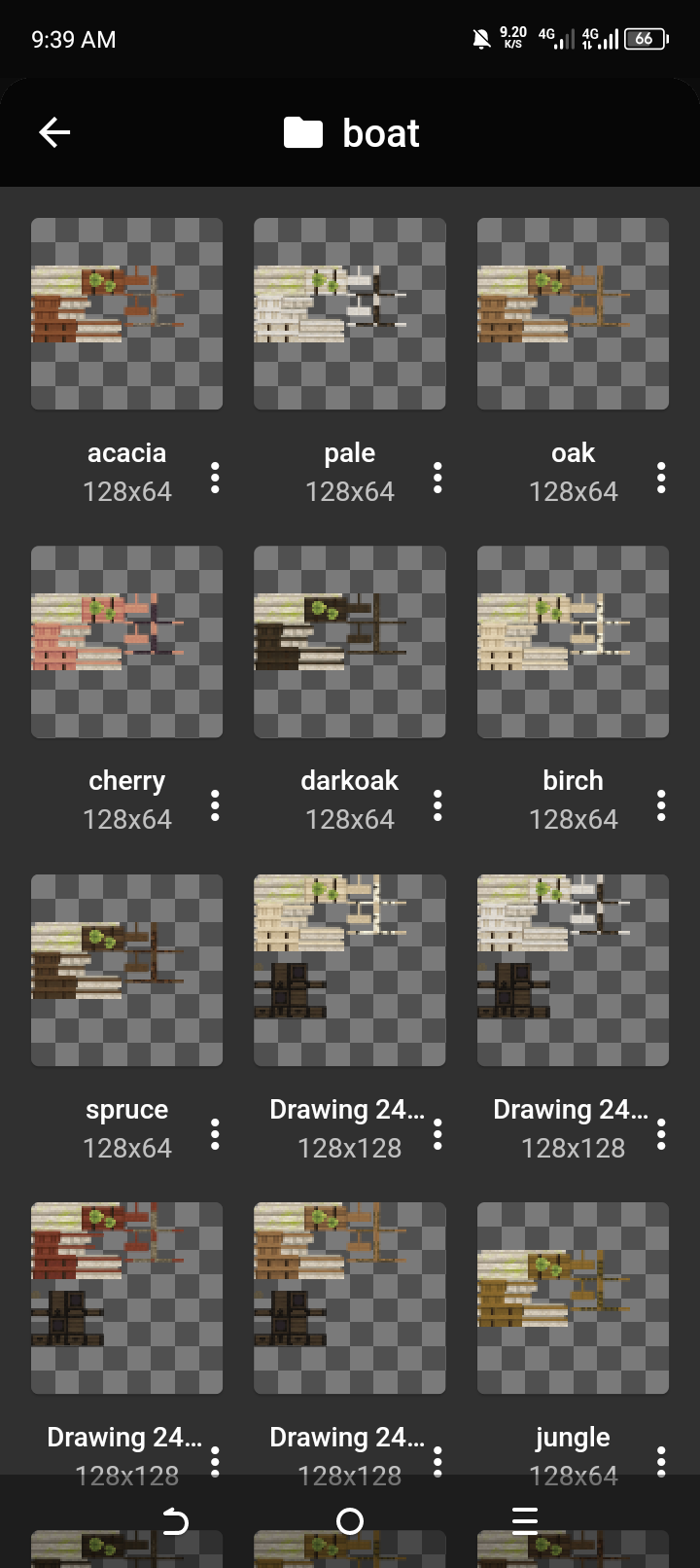This screenshot has height=1568, width=700.
Task: Open the jungle boat image
Action: (573, 1298)
